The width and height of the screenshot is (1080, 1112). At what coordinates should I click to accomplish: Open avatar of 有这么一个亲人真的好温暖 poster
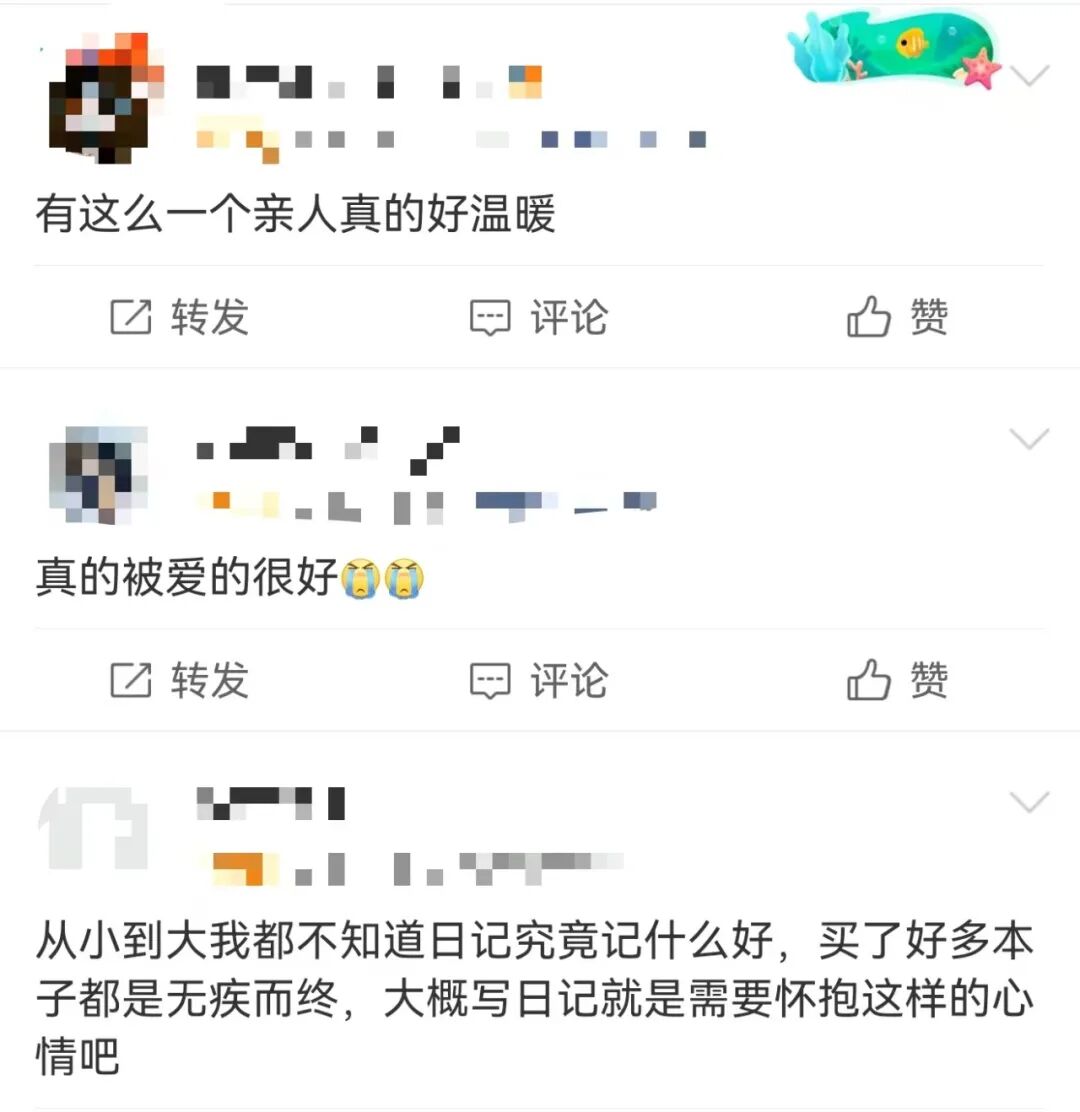point(100,100)
